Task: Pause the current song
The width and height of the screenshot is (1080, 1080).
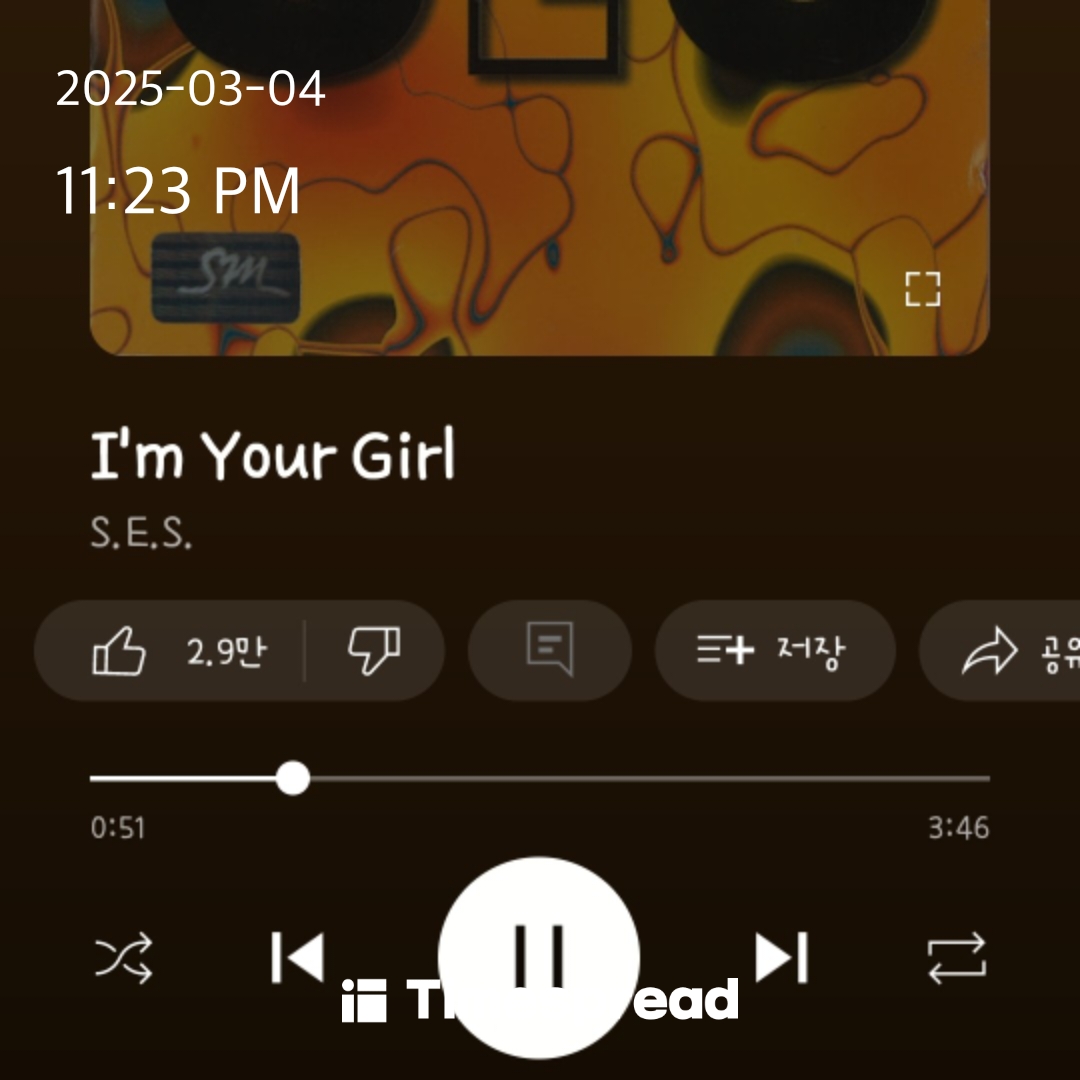Action: click(x=539, y=956)
